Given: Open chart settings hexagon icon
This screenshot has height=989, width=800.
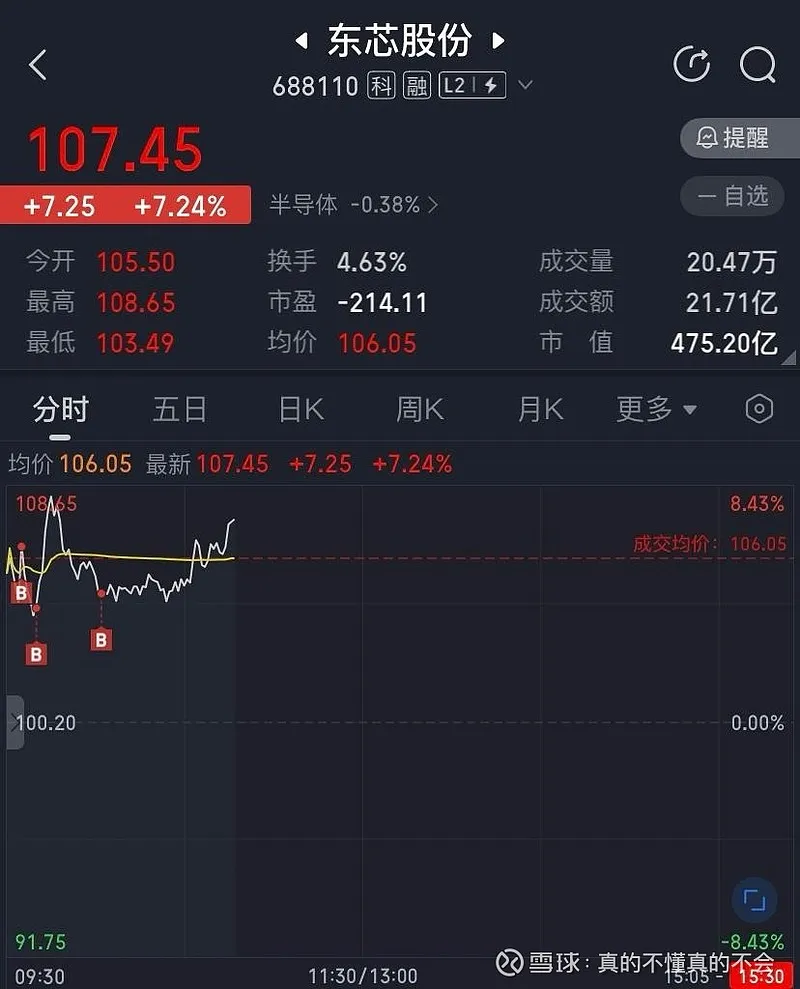Looking at the screenshot, I should click(759, 409).
